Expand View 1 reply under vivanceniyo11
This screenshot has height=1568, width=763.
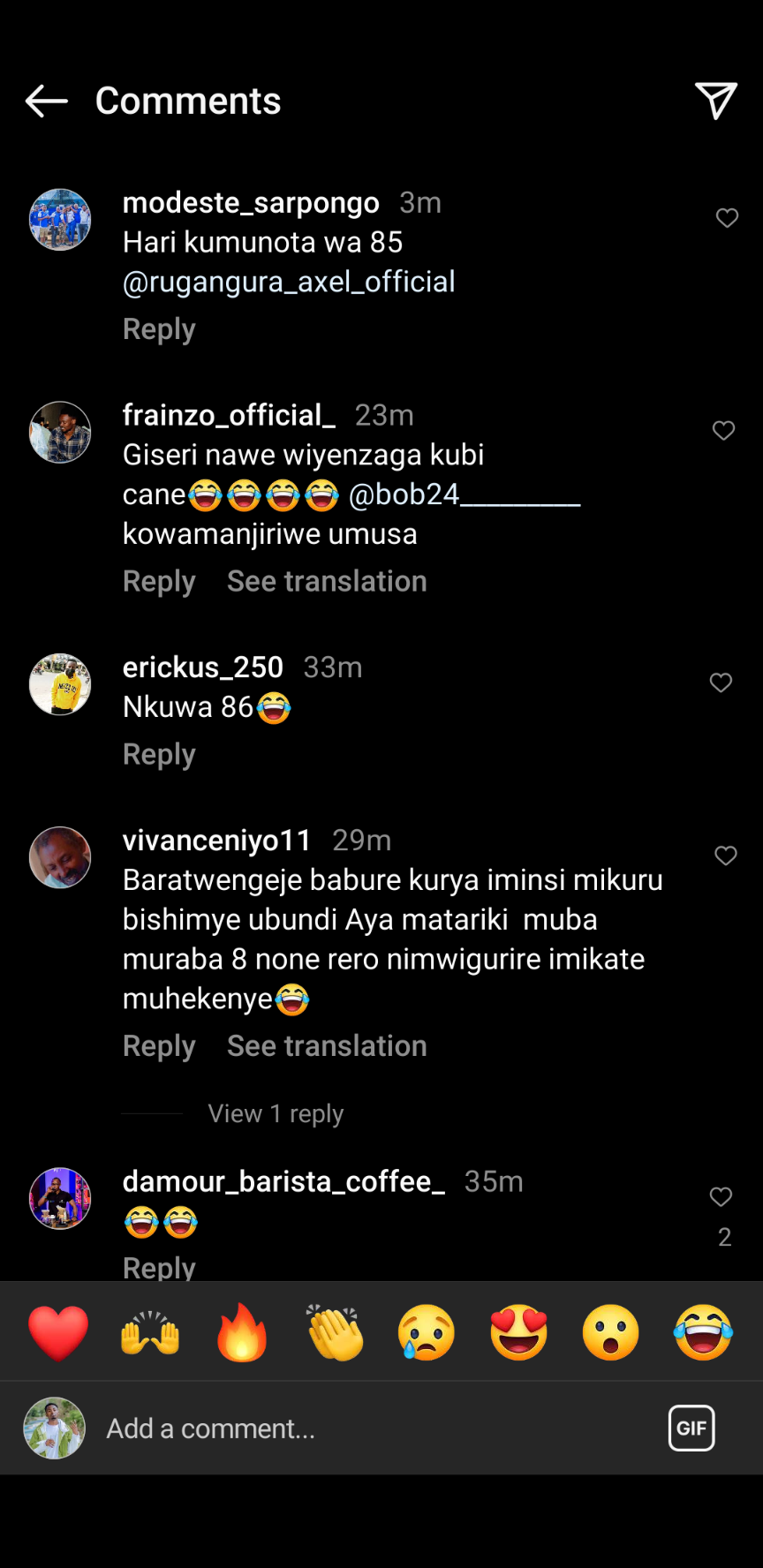pyautogui.click(x=276, y=1114)
